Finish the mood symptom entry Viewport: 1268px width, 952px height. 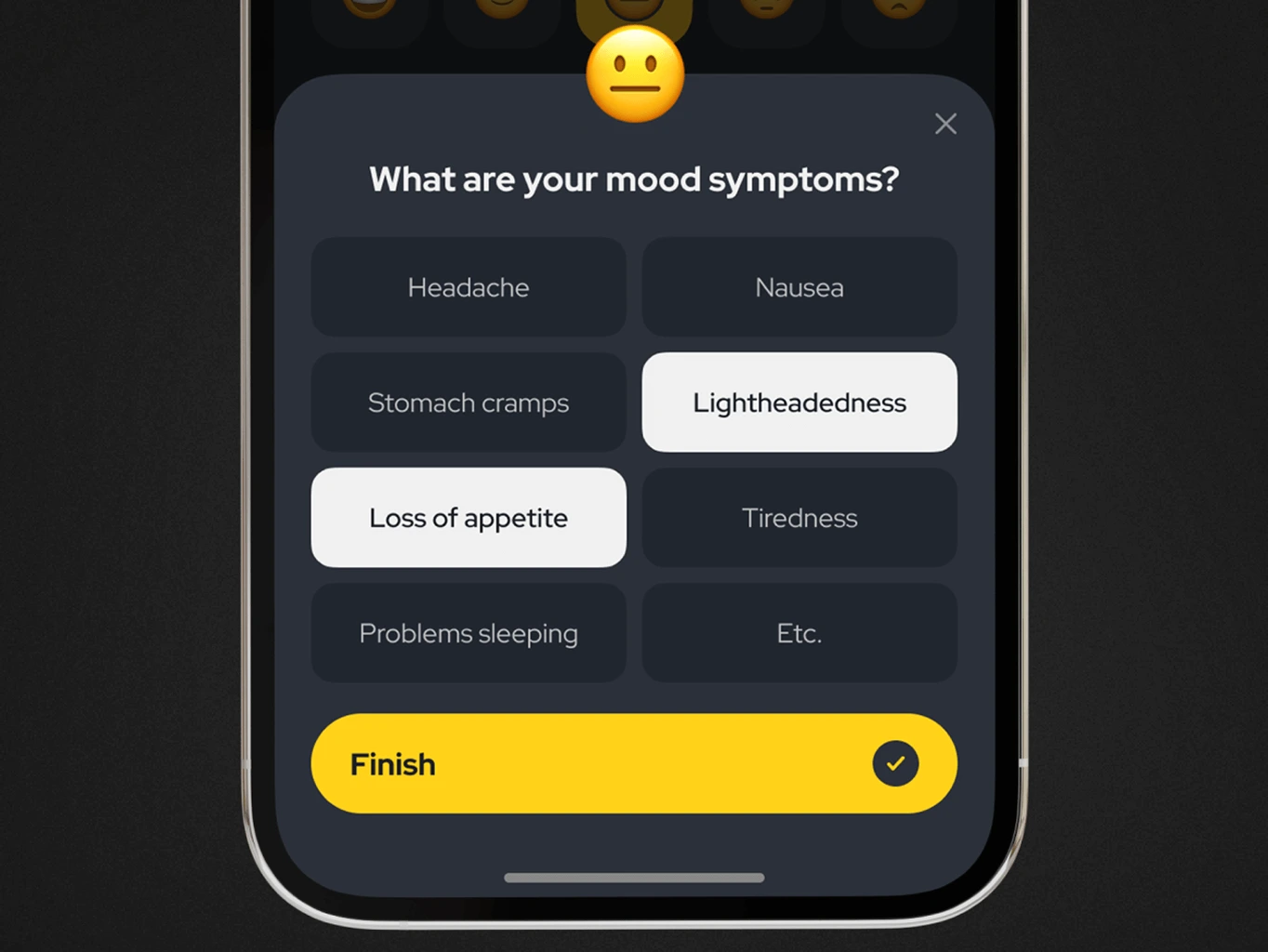[x=634, y=763]
